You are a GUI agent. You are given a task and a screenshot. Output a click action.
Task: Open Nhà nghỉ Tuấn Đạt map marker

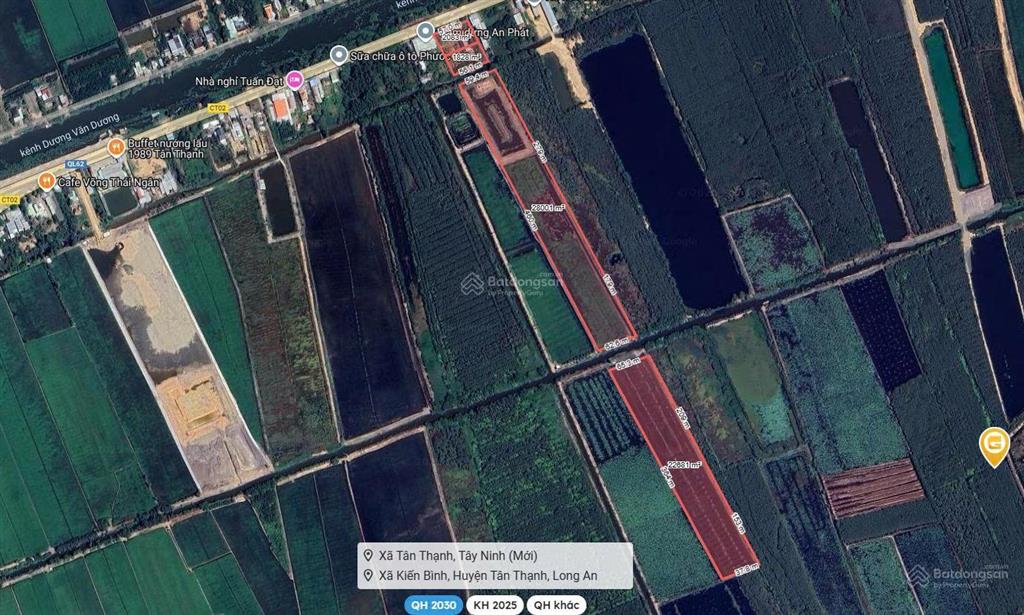pyautogui.click(x=295, y=80)
